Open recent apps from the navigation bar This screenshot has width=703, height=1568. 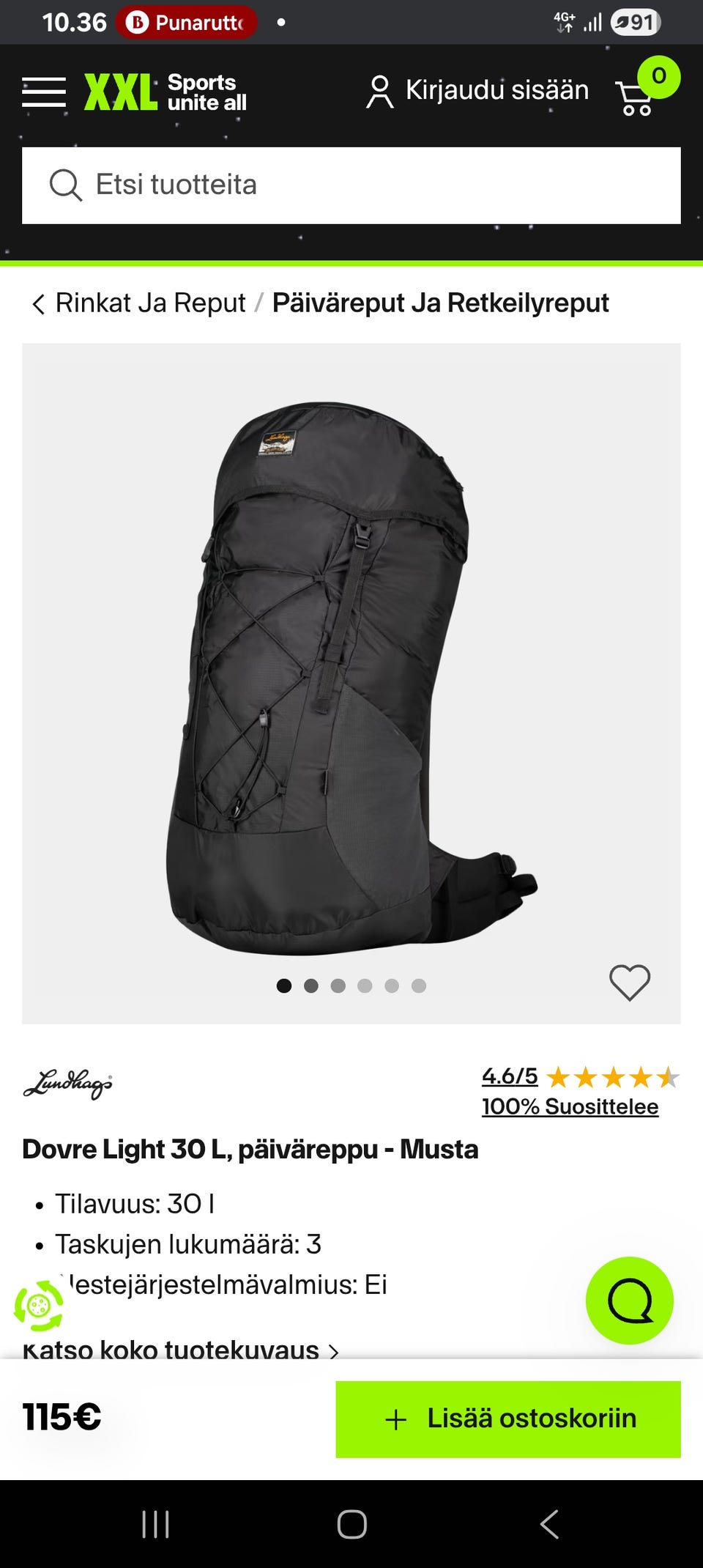(x=155, y=1524)
